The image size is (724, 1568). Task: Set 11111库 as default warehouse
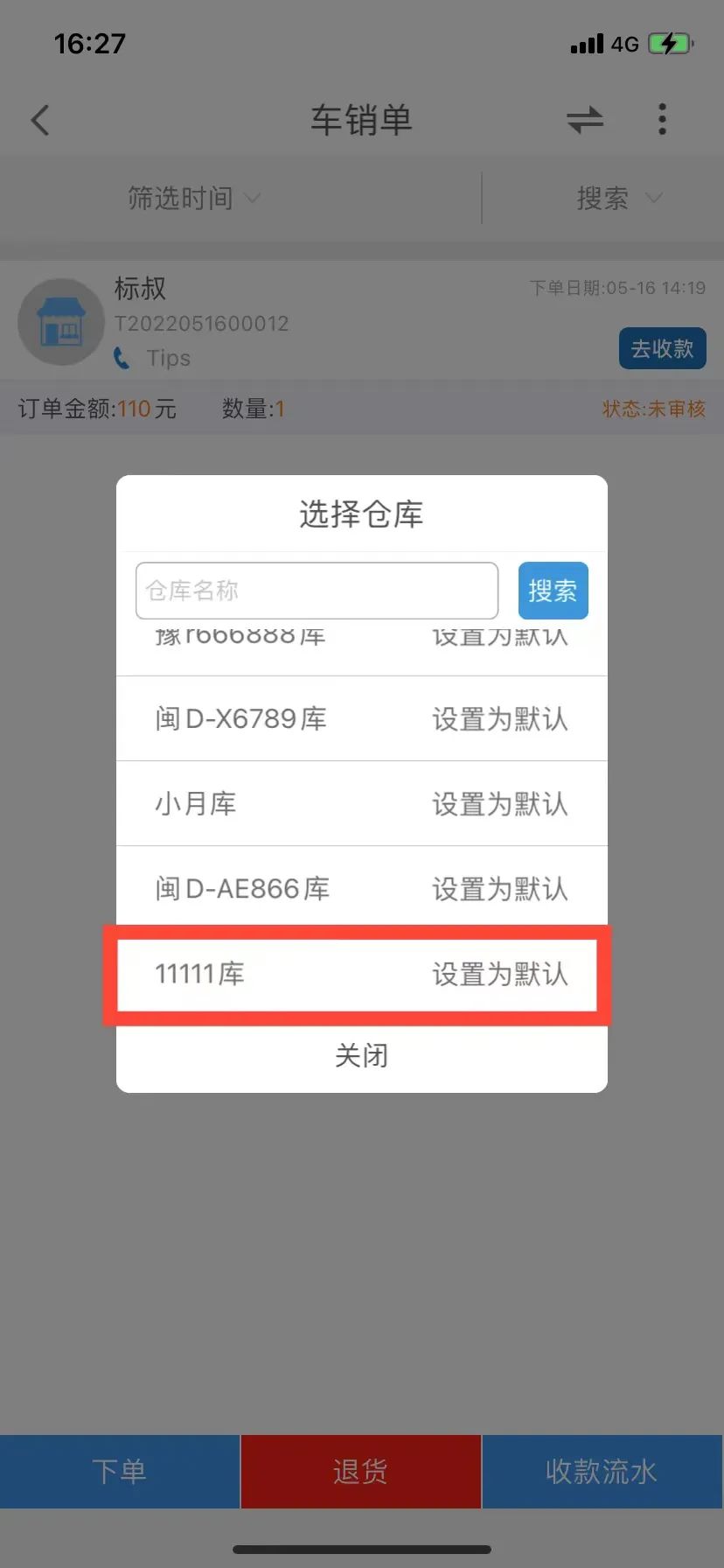[500, 974]
